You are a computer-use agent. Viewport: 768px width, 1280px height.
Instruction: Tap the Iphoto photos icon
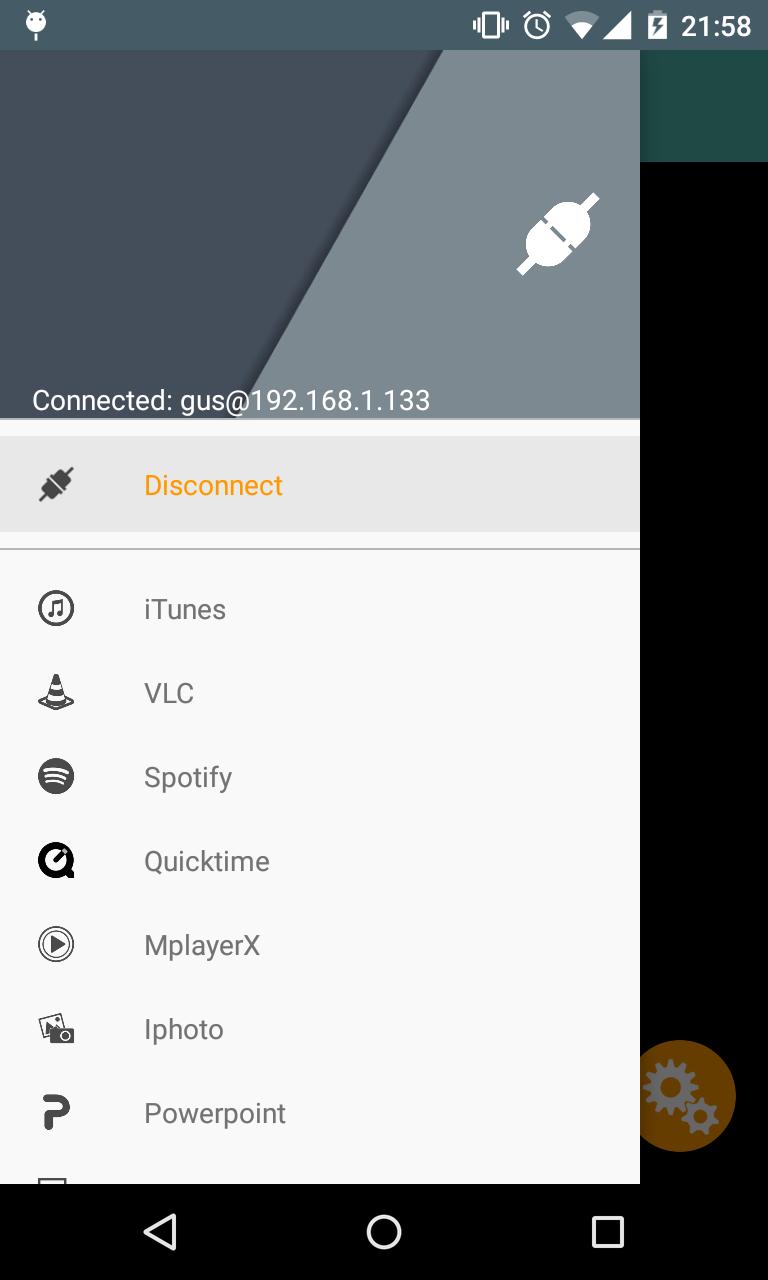point(55,1028)
